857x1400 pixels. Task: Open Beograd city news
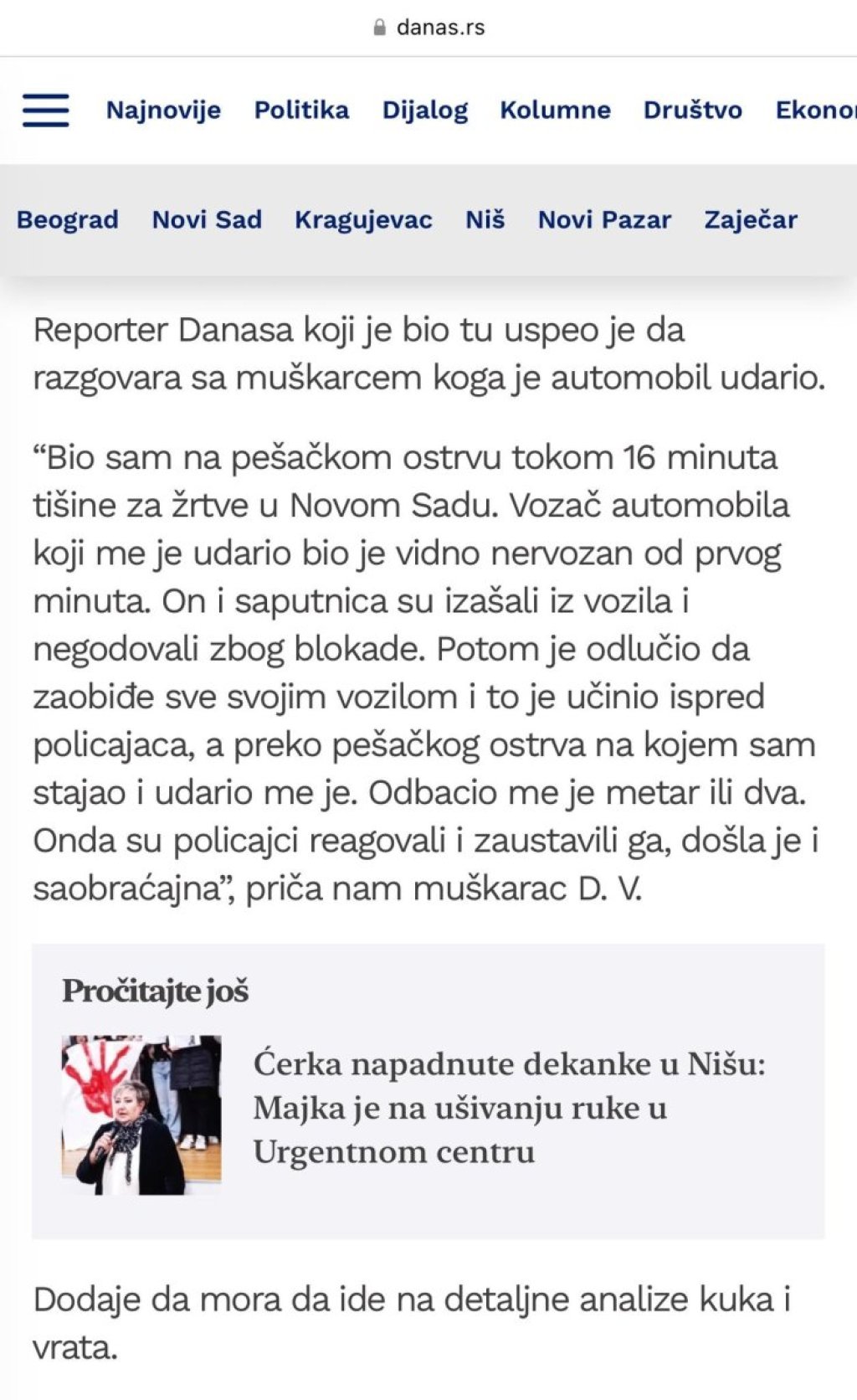(68, 219)
